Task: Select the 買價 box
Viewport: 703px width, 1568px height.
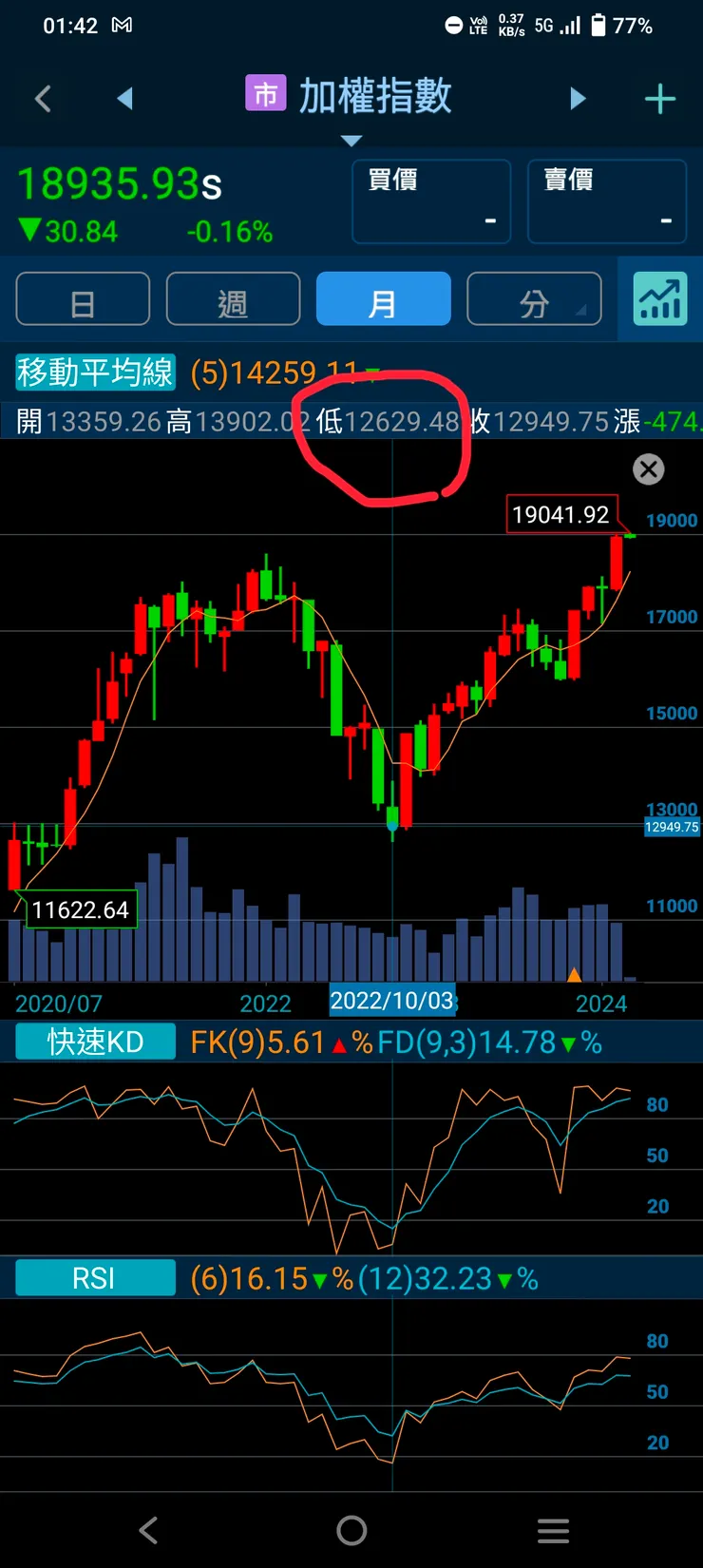Action: pyautogui.click(x=431, y=201)
